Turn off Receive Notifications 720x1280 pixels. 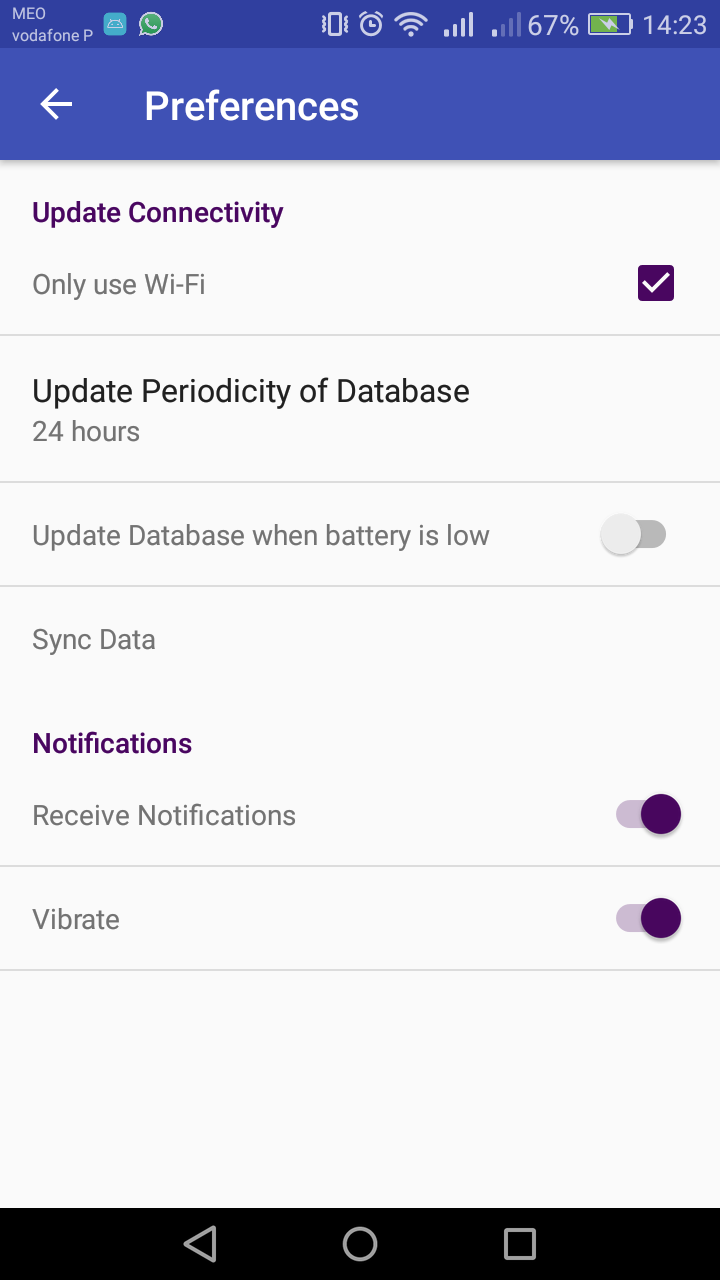(x=648, y=815)
